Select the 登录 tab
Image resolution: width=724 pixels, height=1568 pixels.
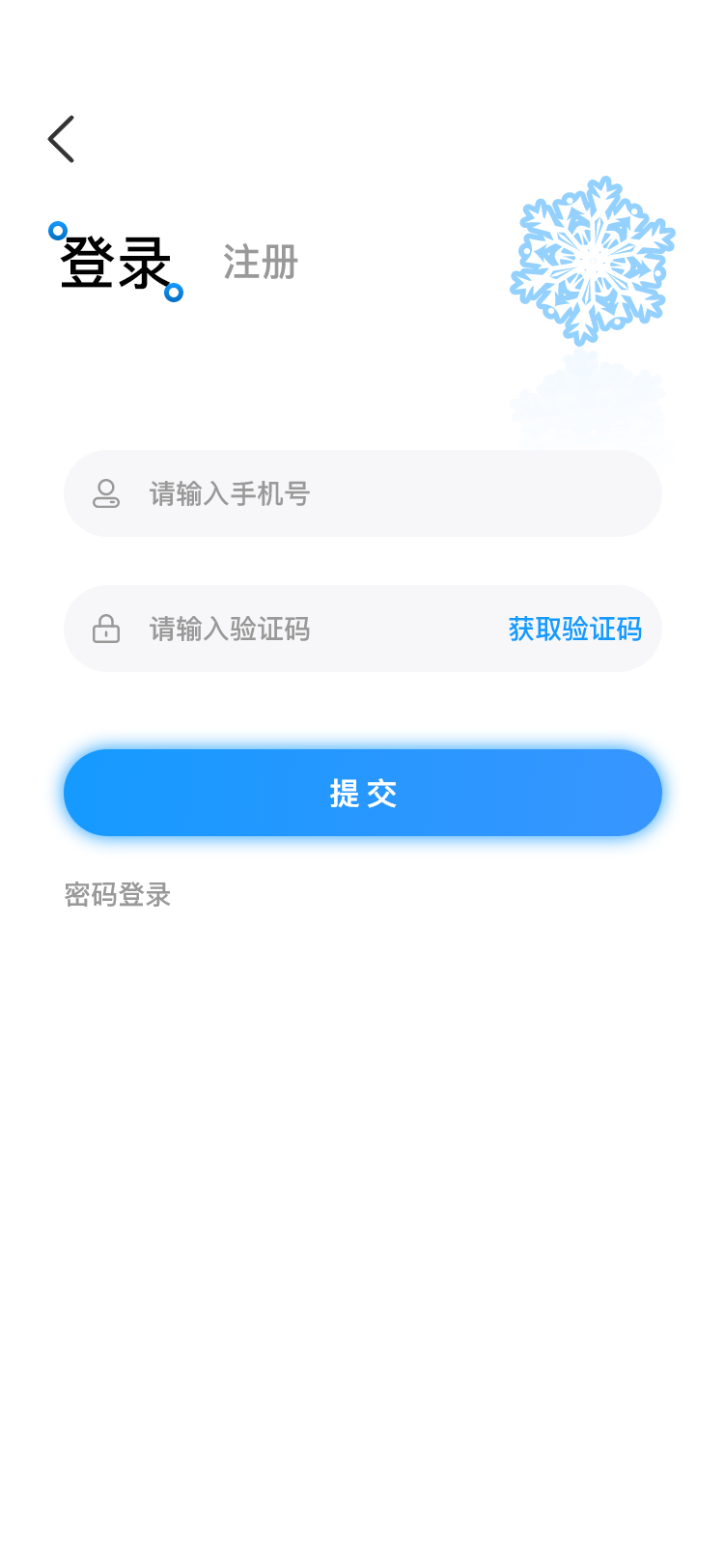[116, 263]
